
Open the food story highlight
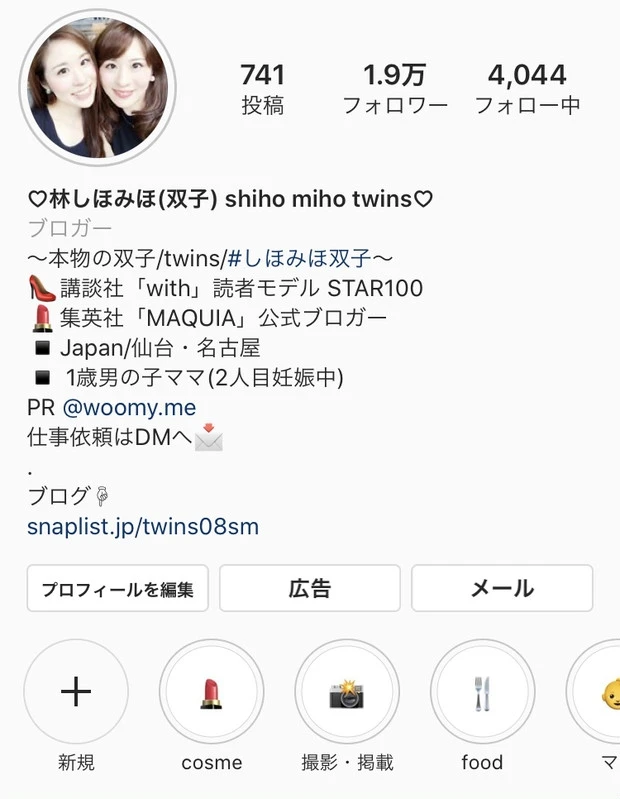pyautogui.click(x=482, y=692)
